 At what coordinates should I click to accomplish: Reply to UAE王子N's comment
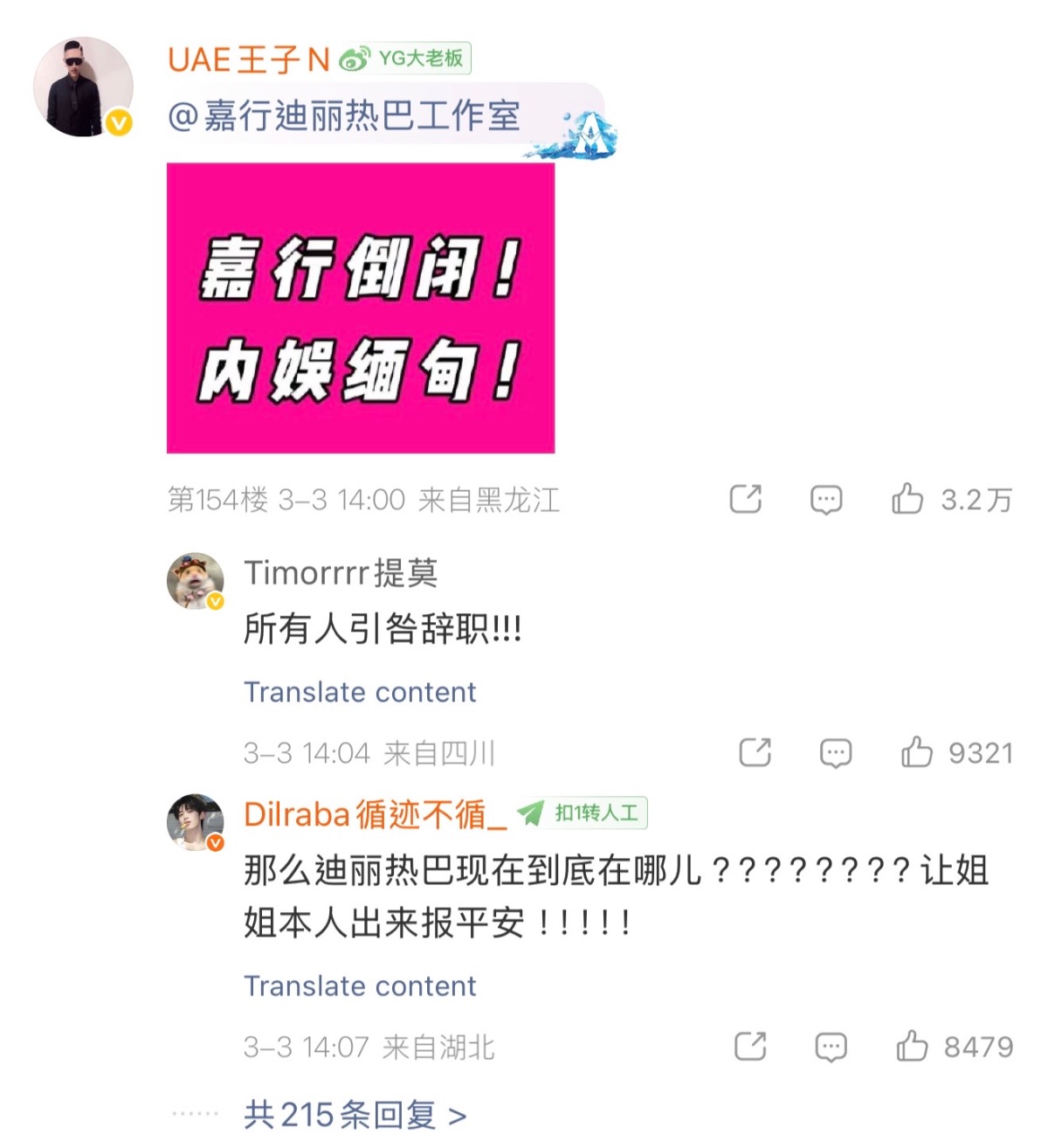pyautogui.click(x=825, y=499)
